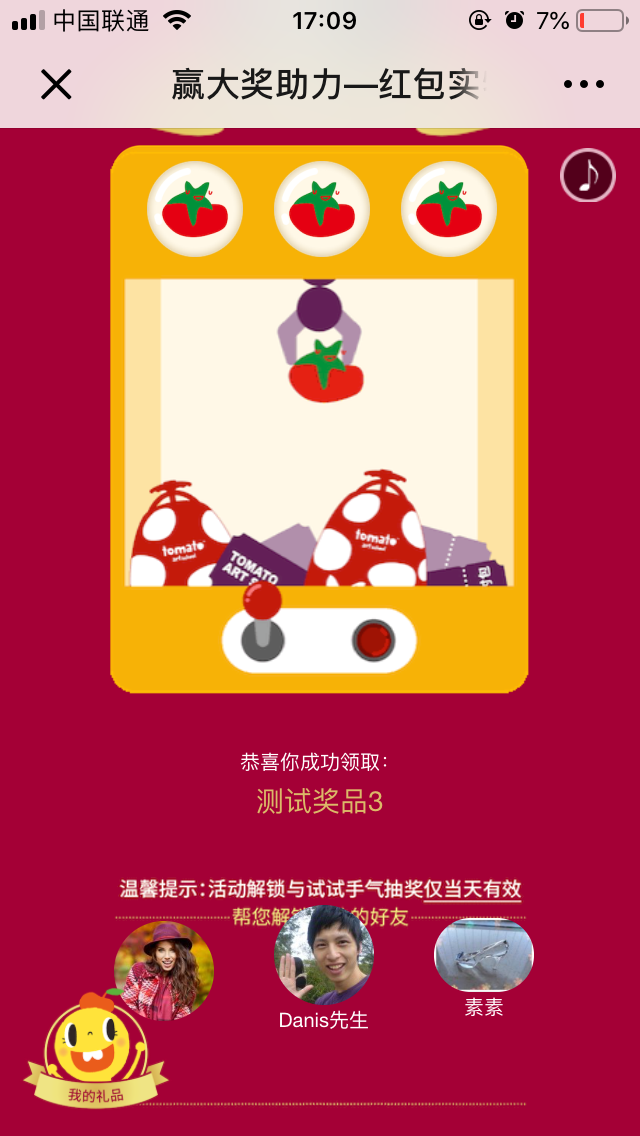Tap the red grab button on the claw machine
This screenshot has height=1136, width=640.
coord(374,640)
